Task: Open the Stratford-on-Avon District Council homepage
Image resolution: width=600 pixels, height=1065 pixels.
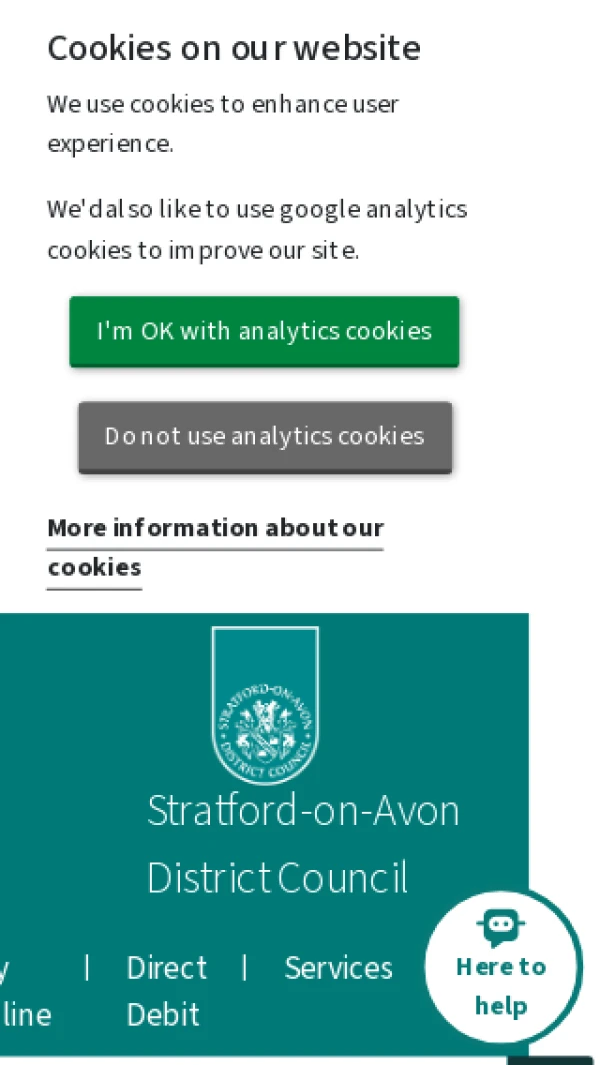Action: tap(265, 706)
